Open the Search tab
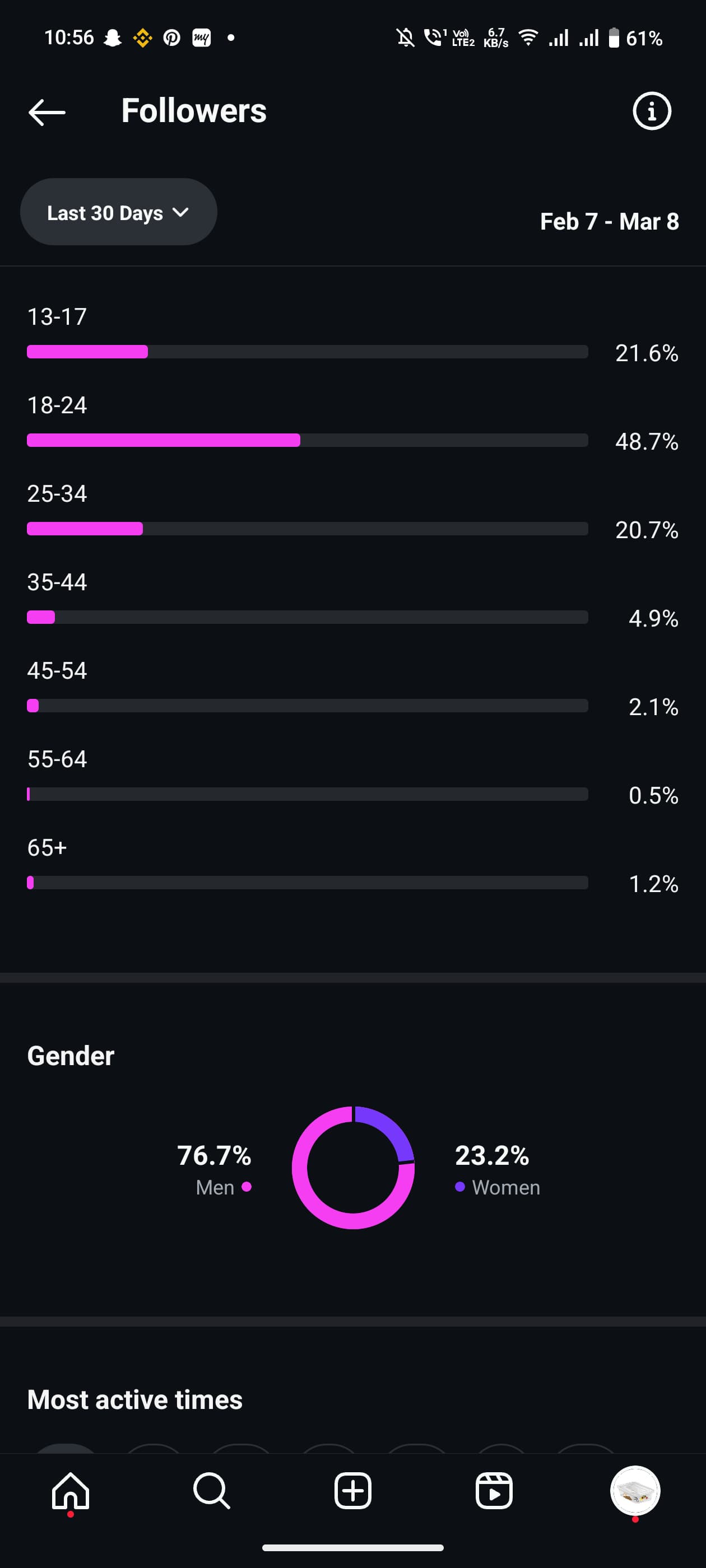 point(211,1491)
